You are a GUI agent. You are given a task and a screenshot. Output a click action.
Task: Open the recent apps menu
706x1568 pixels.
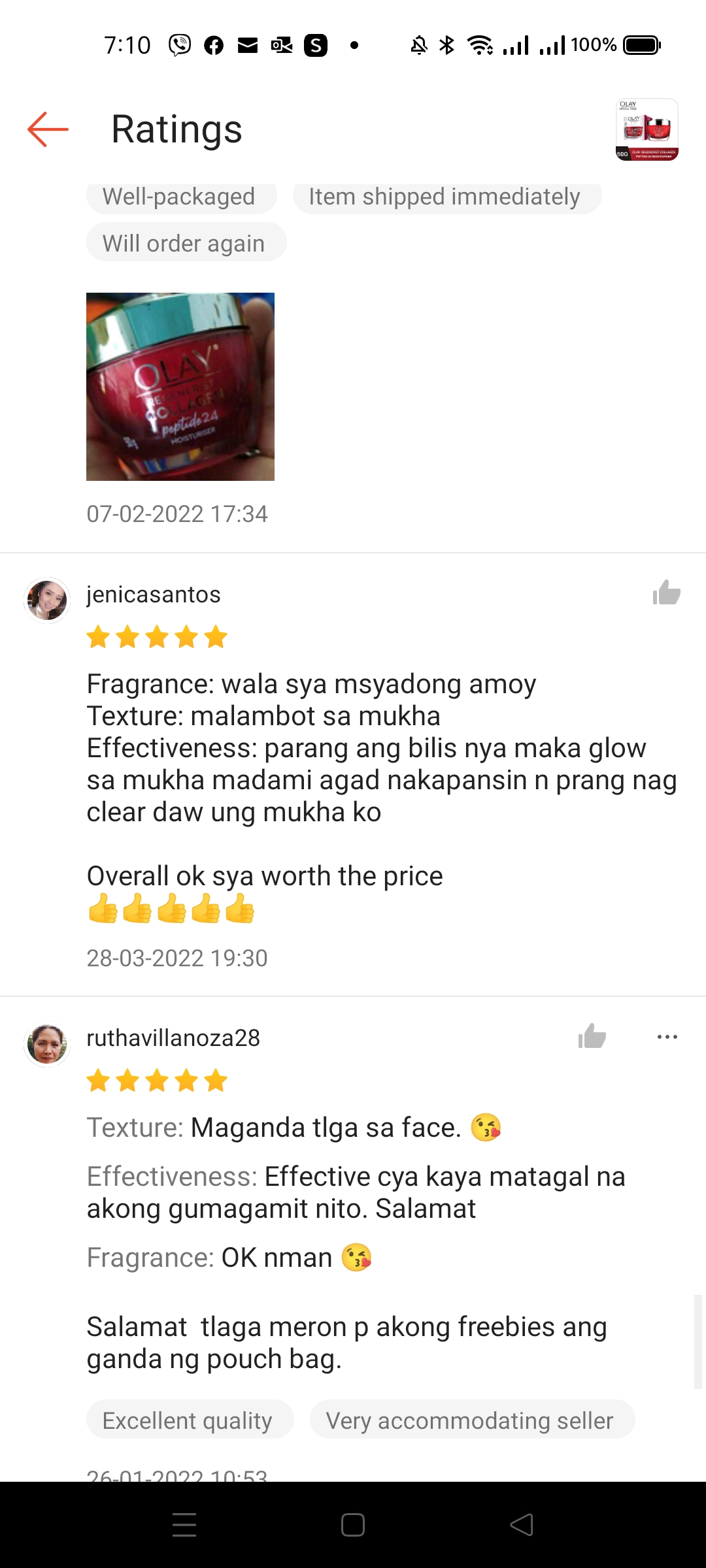[x=184, y=1526]
